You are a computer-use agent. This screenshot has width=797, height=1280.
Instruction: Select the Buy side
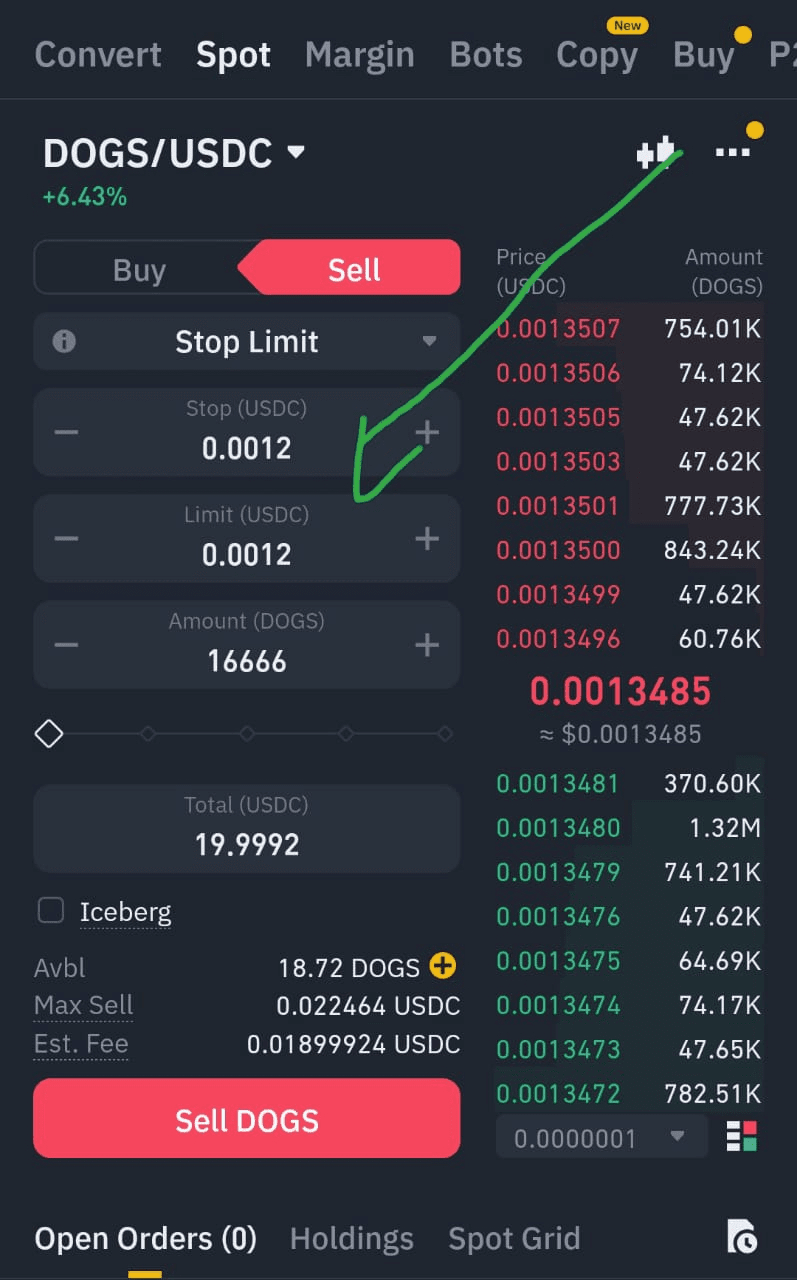139,269
